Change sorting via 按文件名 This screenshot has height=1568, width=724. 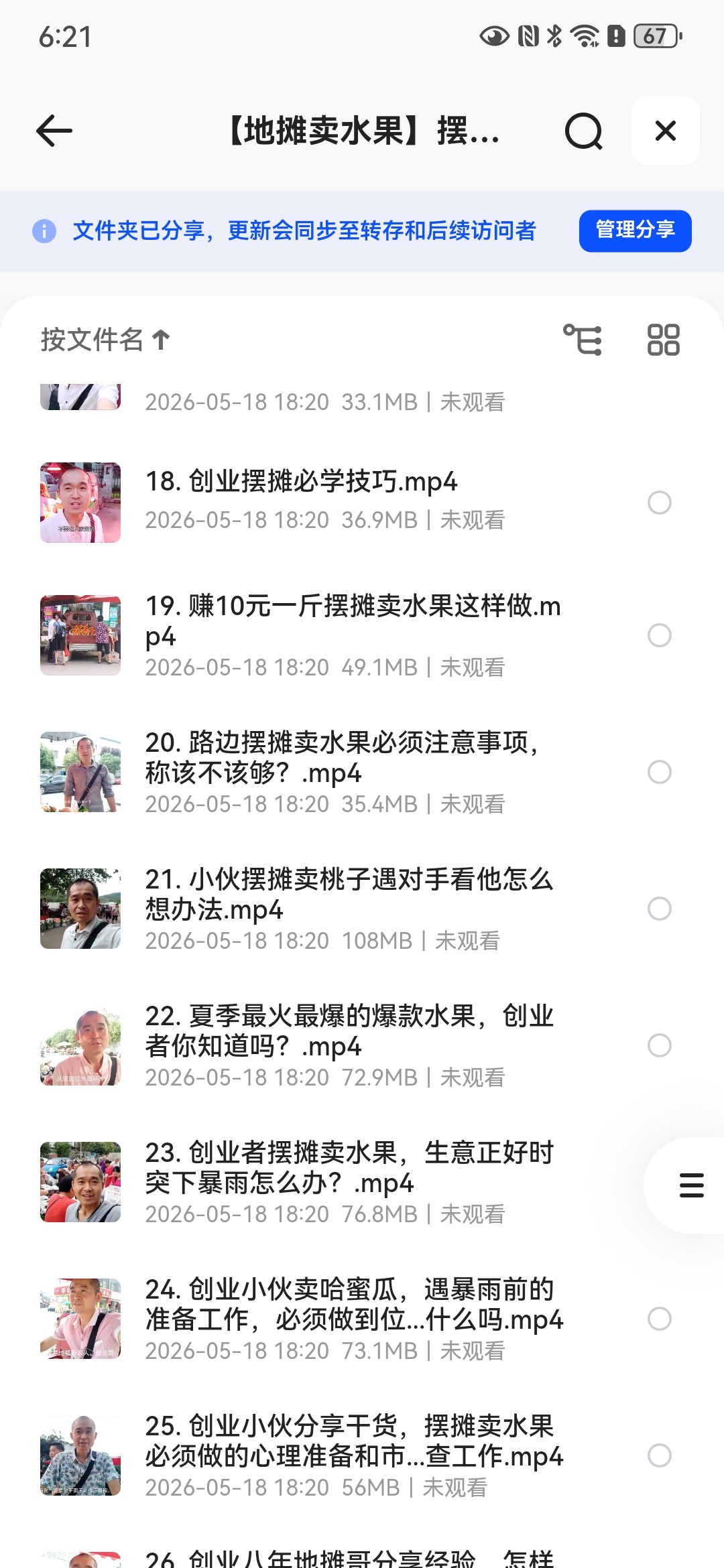tap(105, 340)
